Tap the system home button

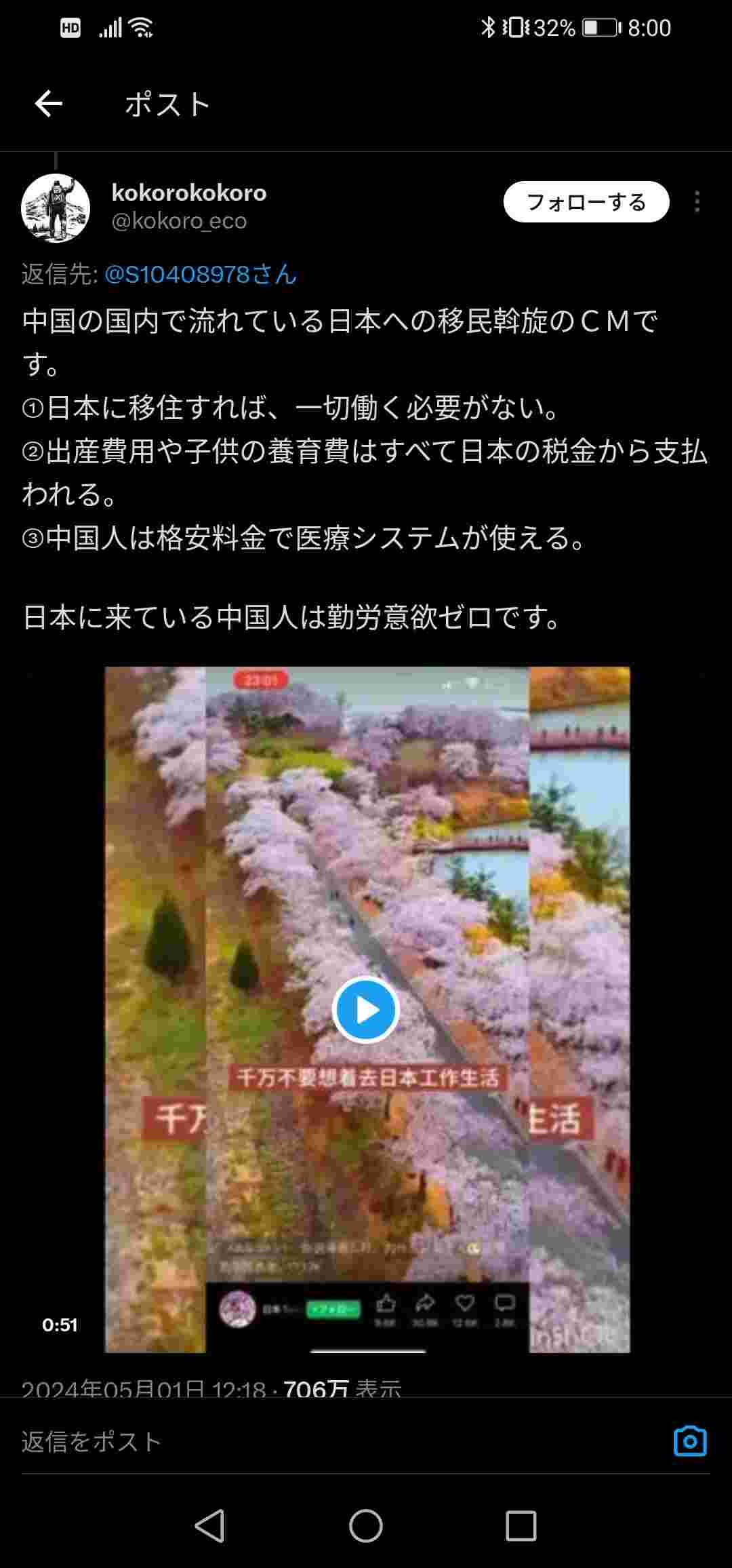click(366, 1527)
